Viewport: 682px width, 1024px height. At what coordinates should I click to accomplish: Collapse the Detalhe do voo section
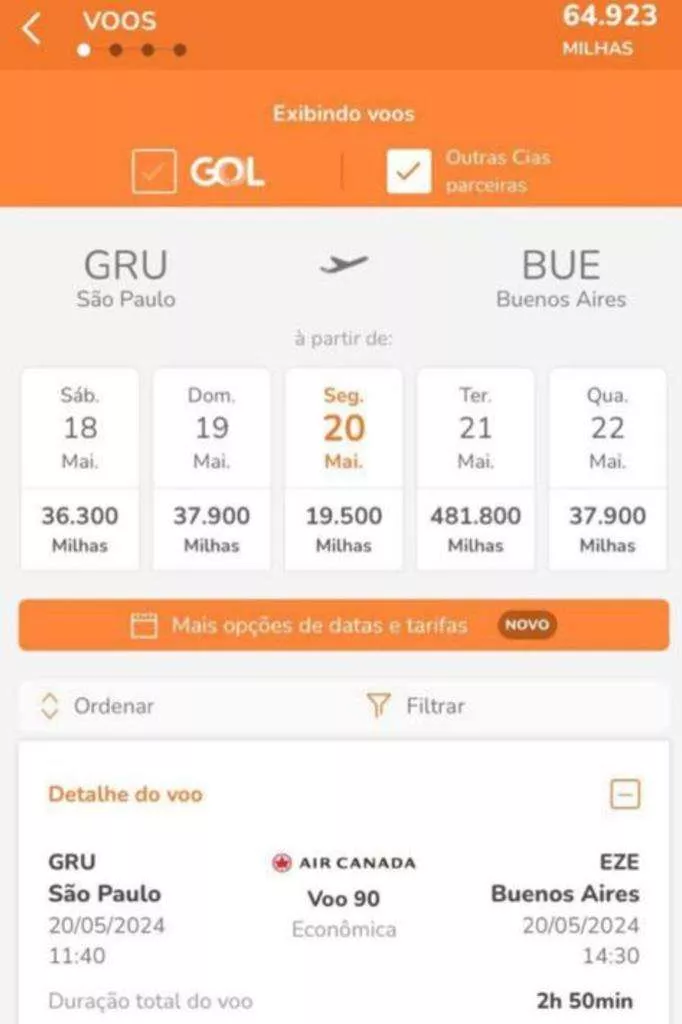(x=625, y=794)
